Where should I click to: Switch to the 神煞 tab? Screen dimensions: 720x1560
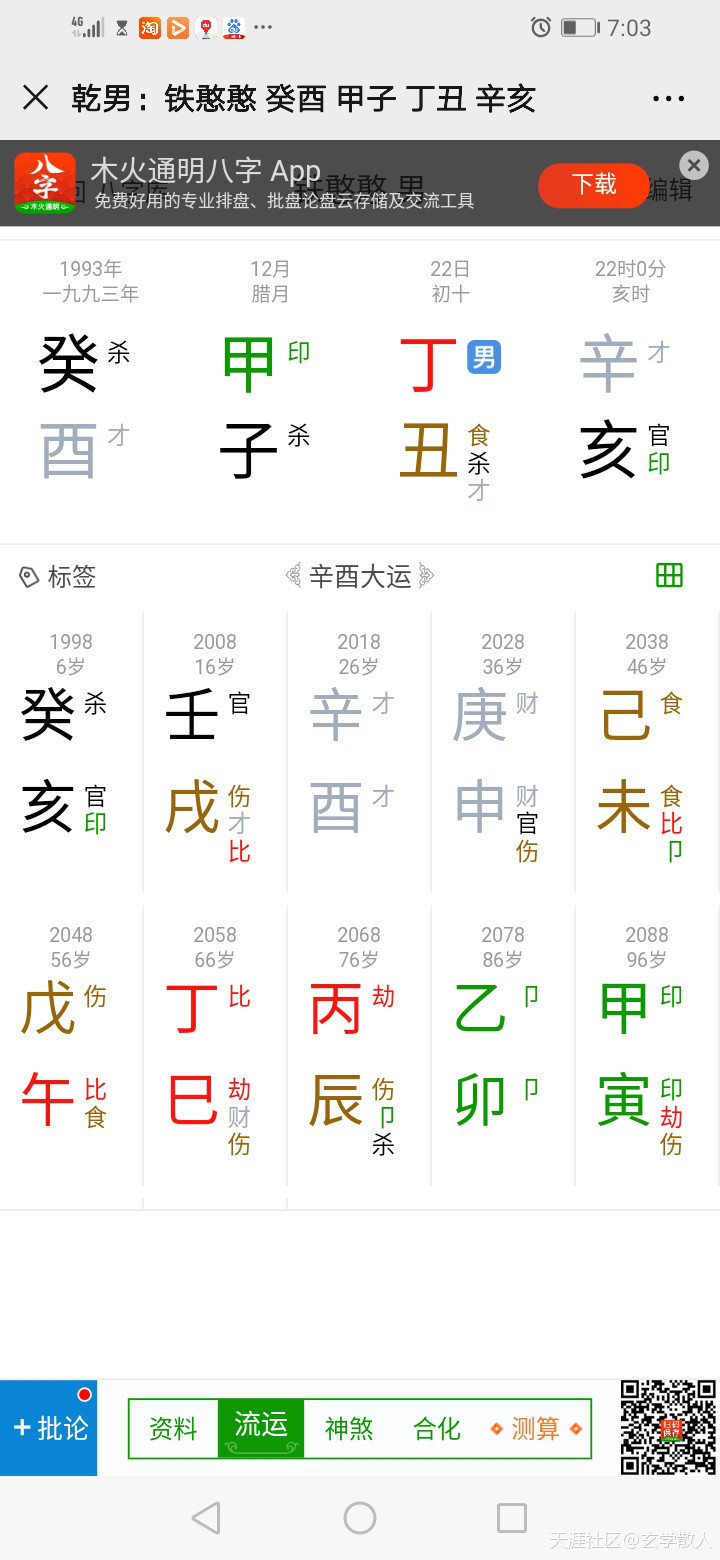349,1429
